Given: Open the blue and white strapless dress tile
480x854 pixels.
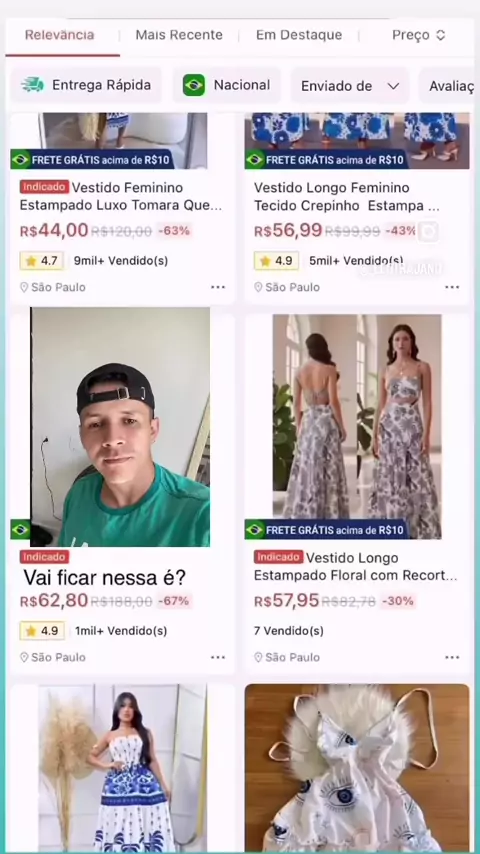Looking at the screenshot, I should 123,768.
